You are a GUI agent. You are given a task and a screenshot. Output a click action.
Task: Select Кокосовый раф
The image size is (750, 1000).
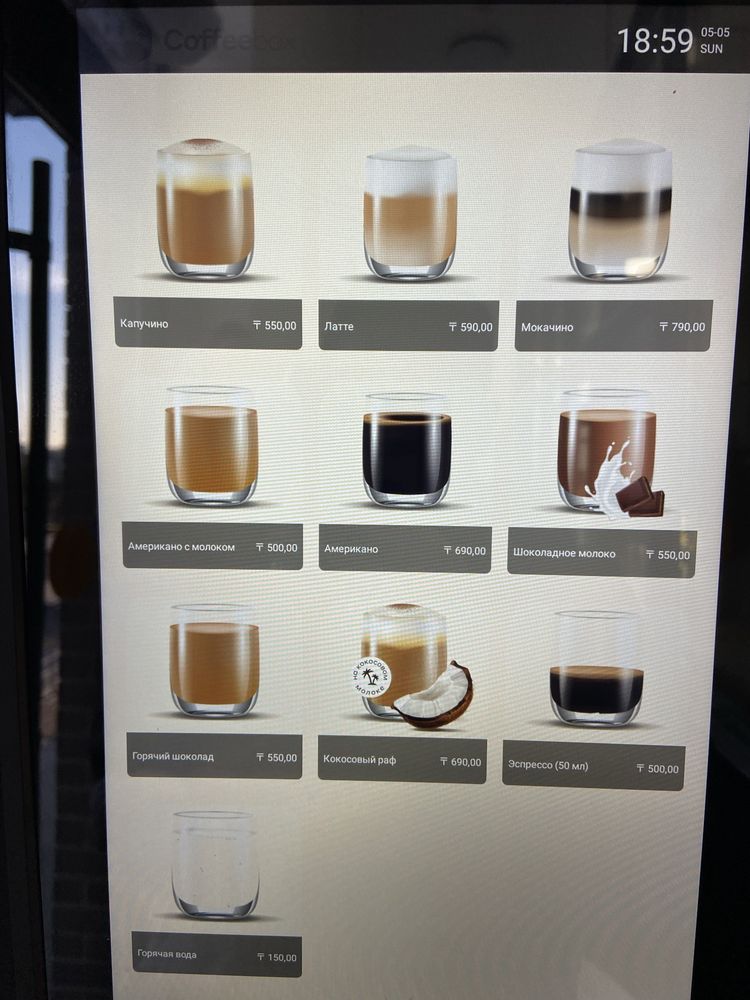point(402,760)
